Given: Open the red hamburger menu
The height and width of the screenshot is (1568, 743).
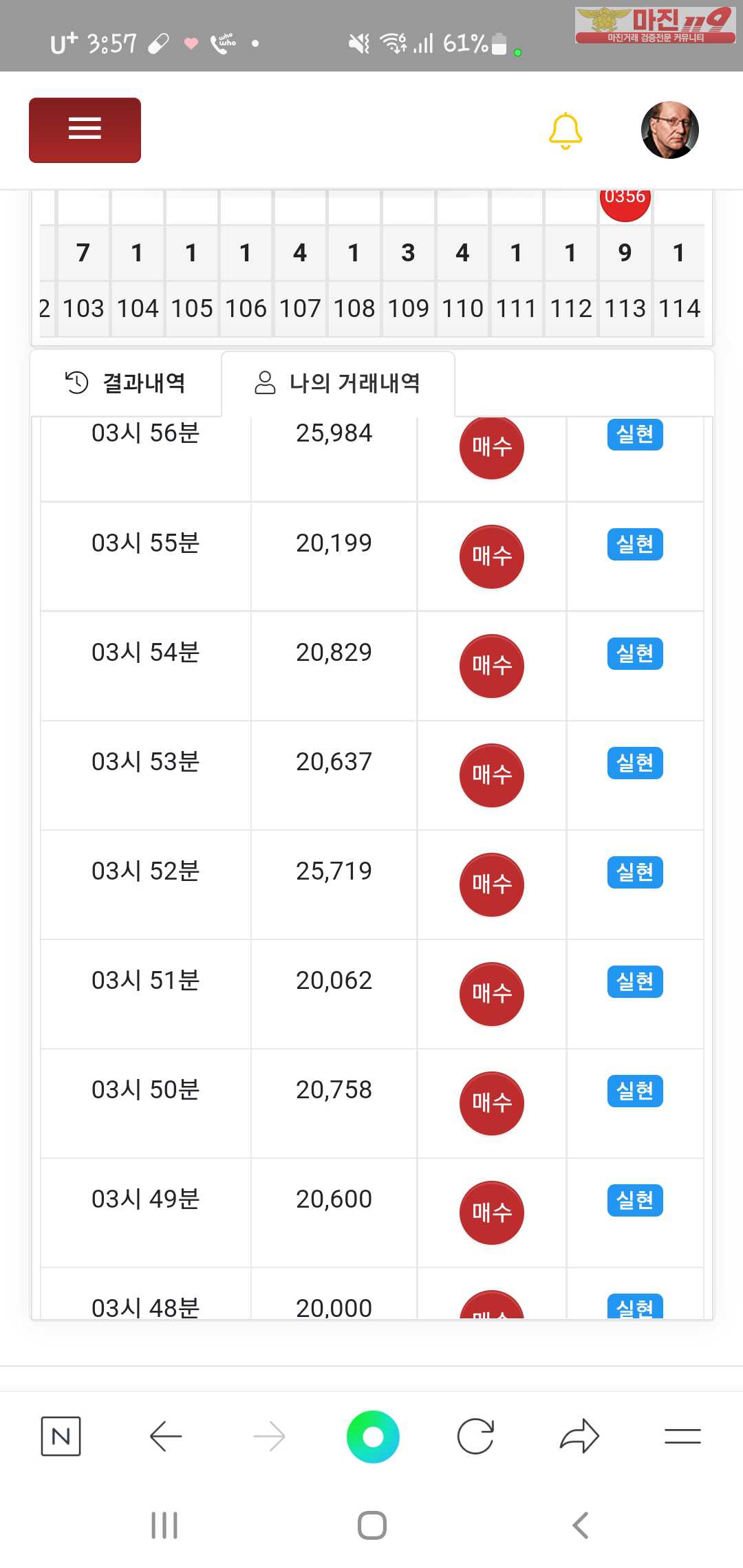Looking at the screenshot, I should (x=85, y=130).
